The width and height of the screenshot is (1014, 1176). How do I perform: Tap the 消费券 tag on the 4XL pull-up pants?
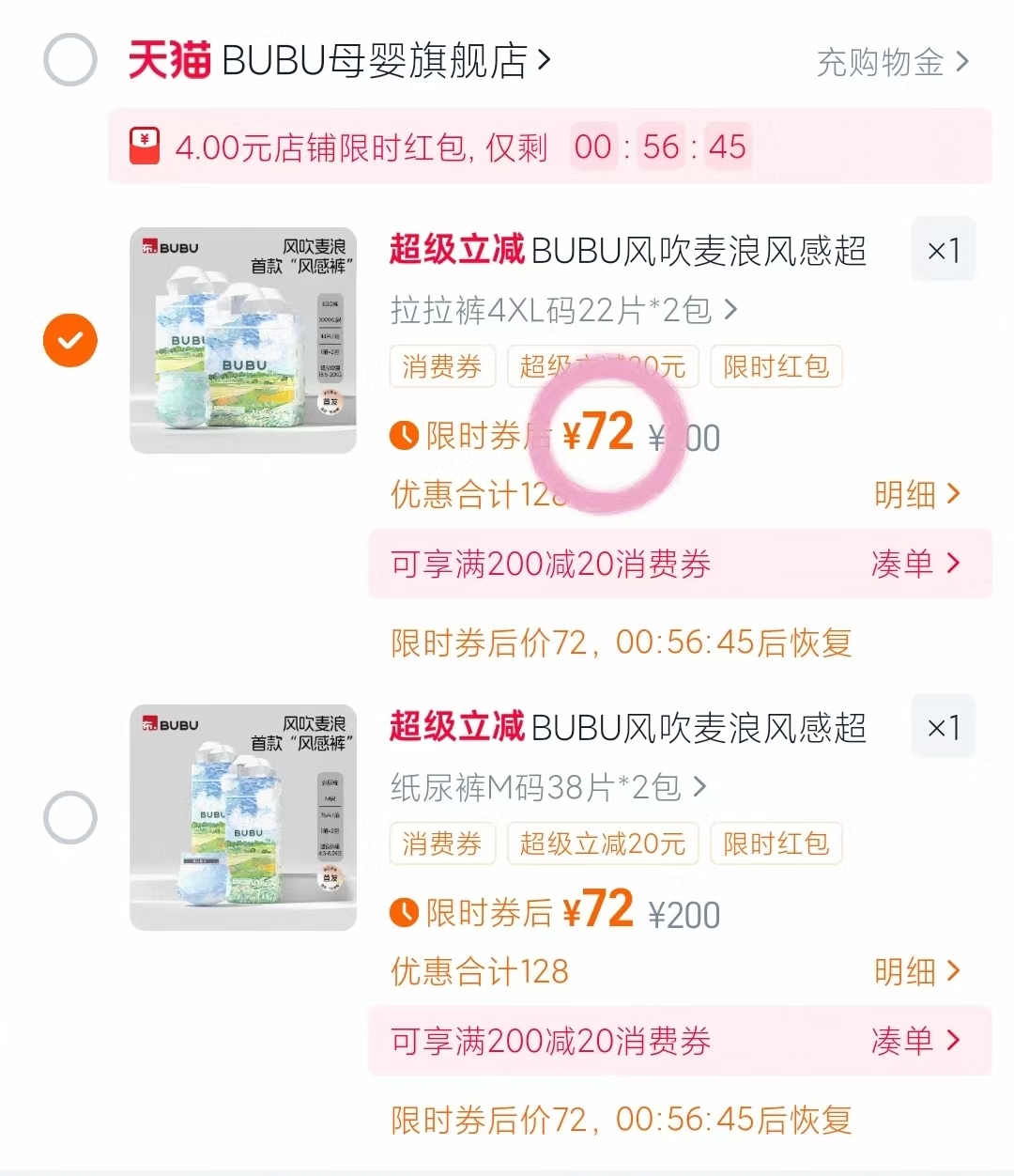coord(441,366)
